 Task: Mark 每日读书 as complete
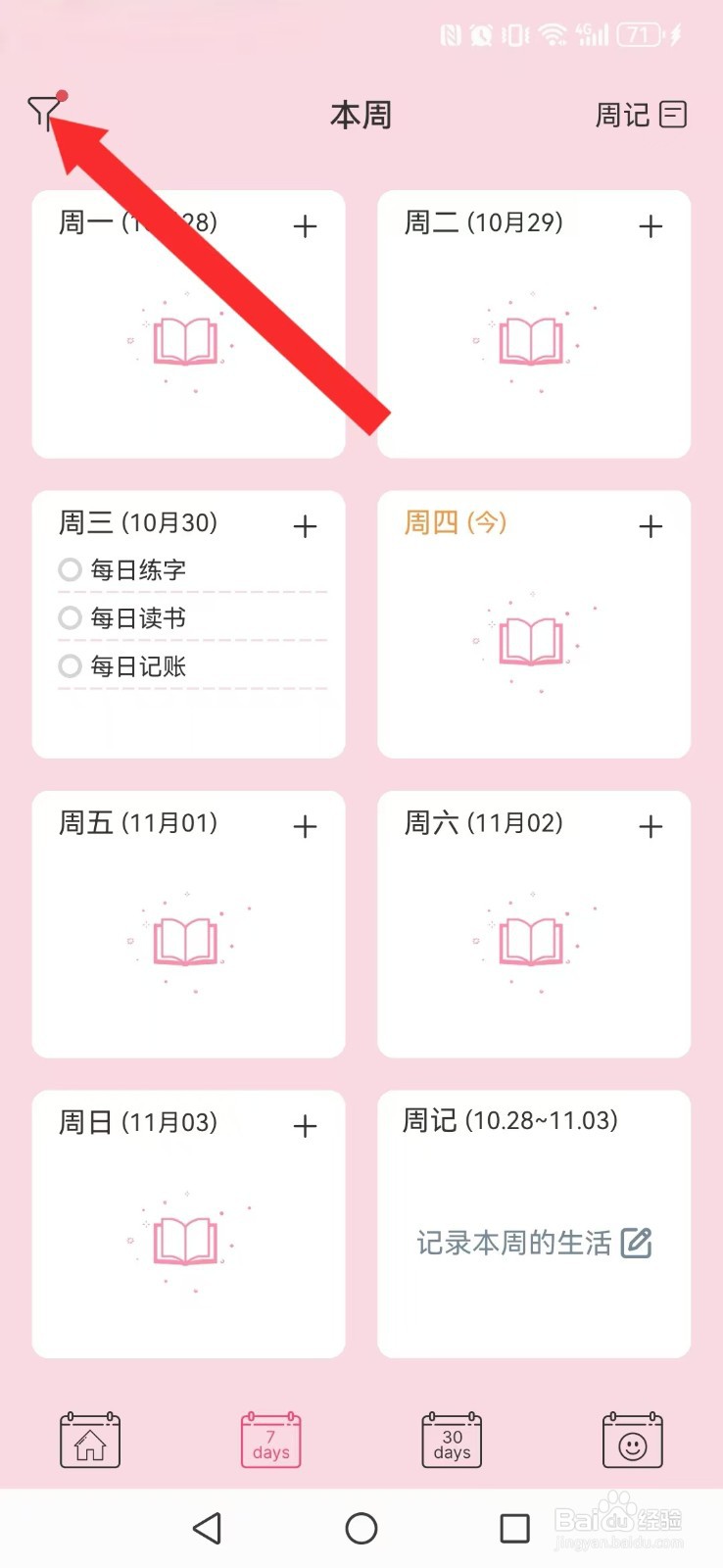pyautogui.click(x=70, y=618)
